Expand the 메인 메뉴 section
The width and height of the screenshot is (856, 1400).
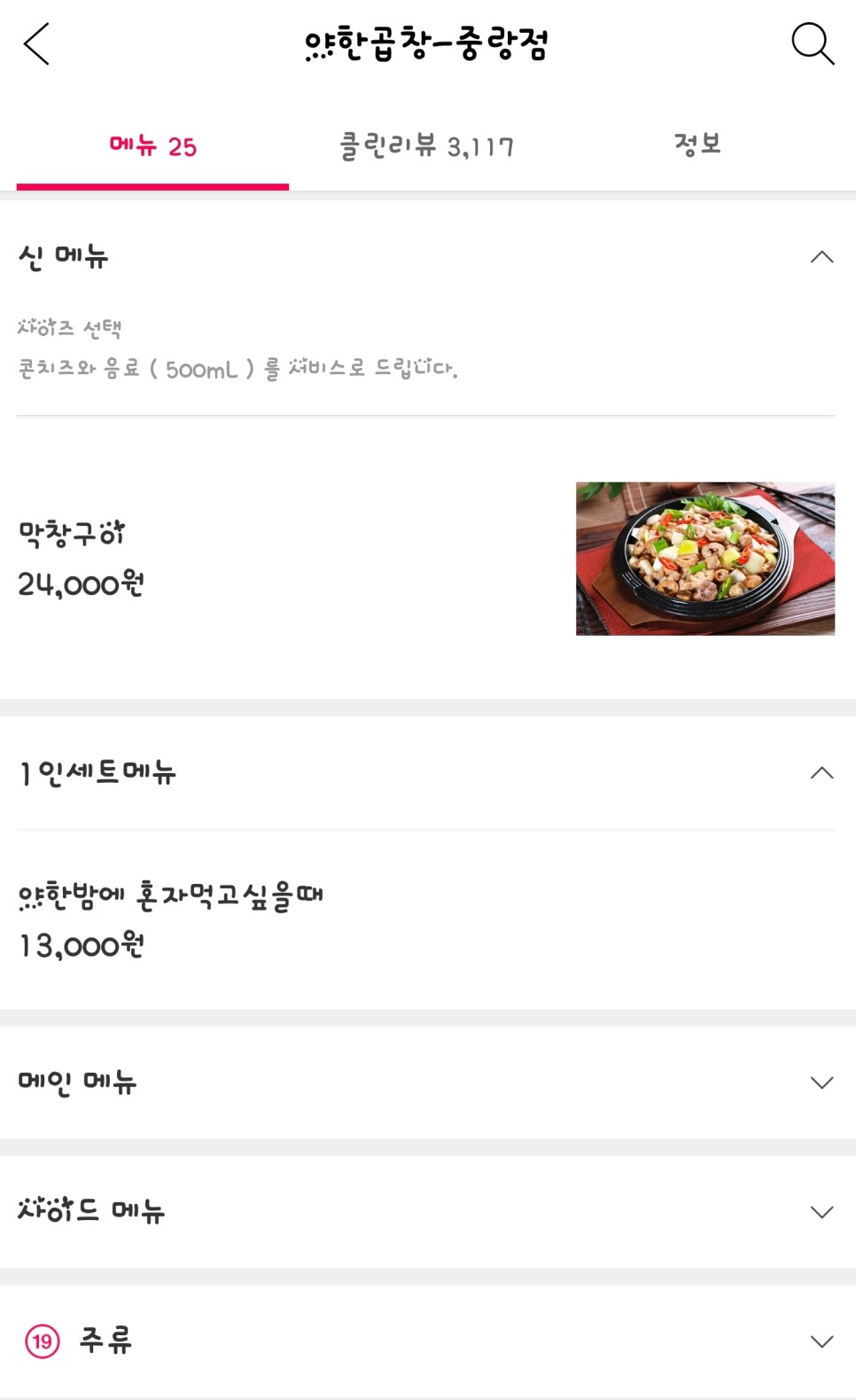click(x=821, y=1083)
